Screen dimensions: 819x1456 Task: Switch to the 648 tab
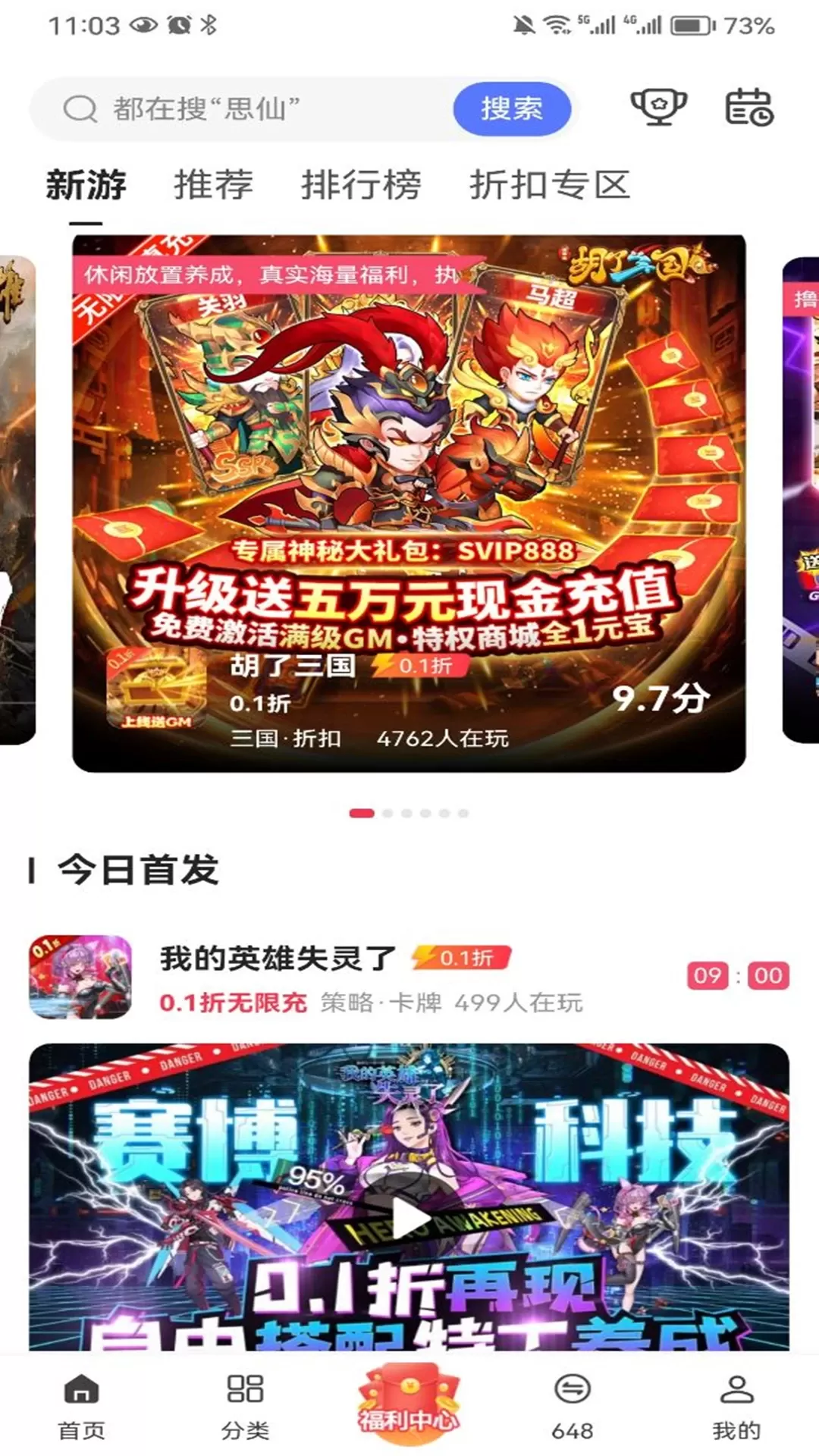(x=573, y=1407)
